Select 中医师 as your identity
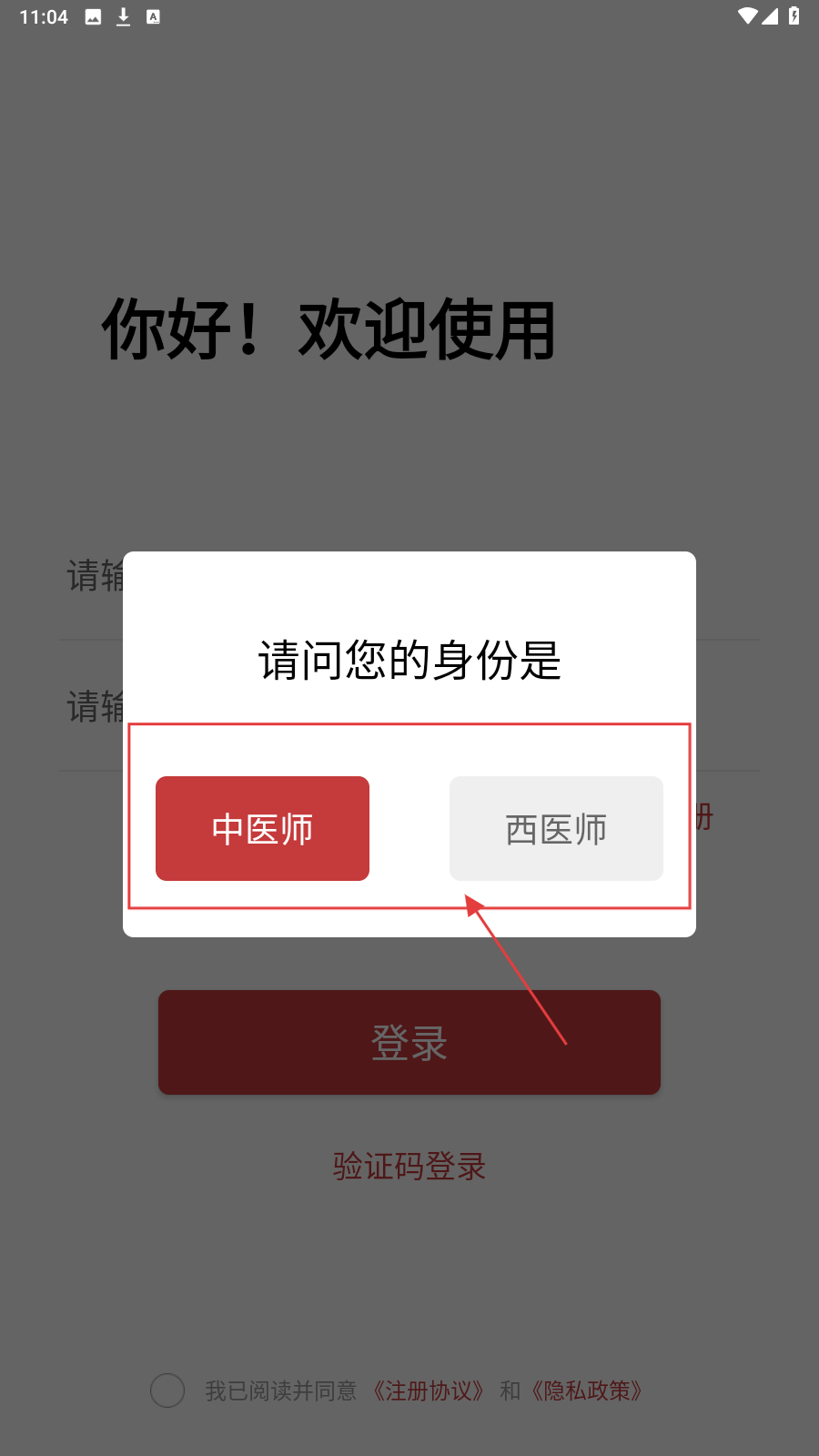 [x=262, y=828]
